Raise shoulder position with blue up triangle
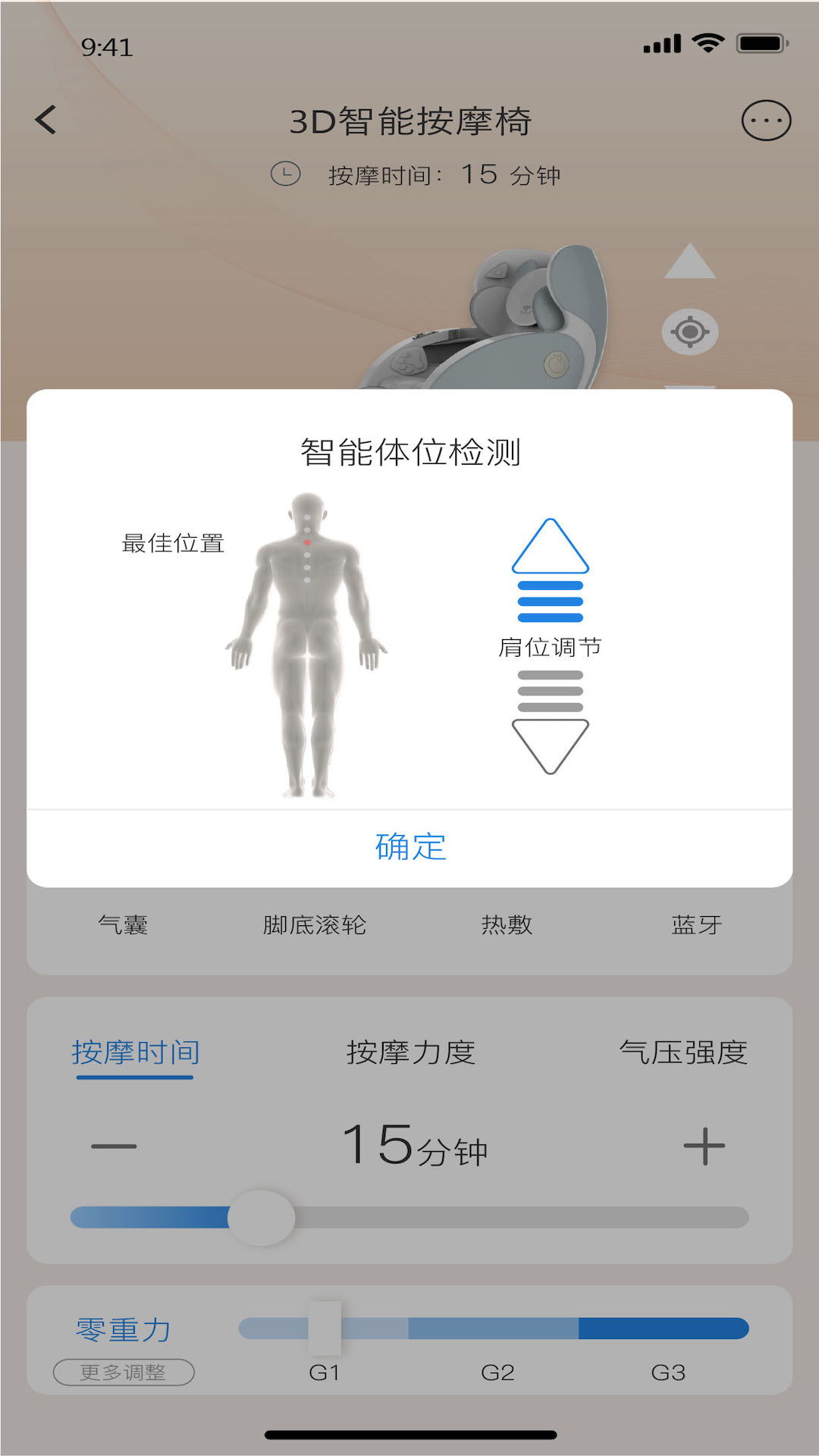Viewport: 819px width, 1456px height. (x=550, y=548)
